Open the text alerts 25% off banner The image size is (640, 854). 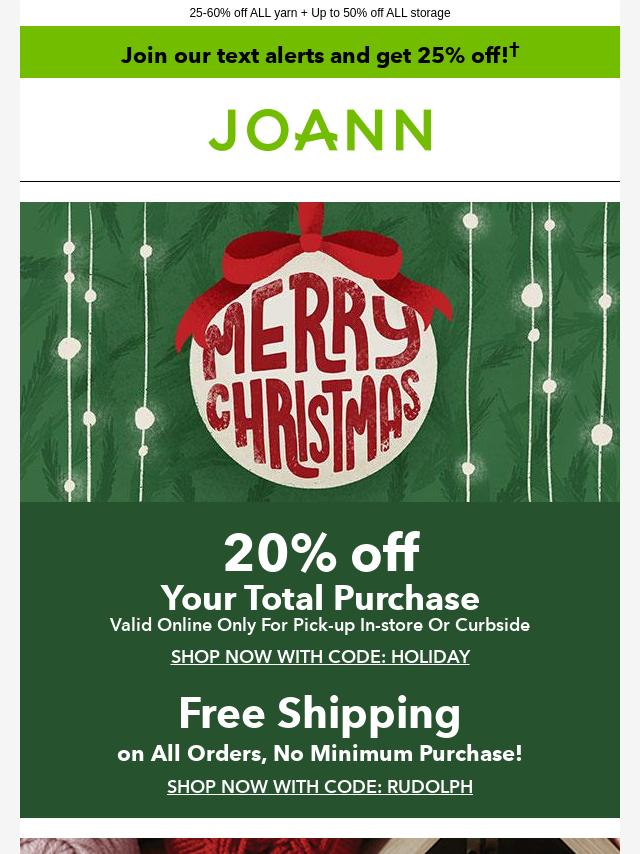(319, 54)
